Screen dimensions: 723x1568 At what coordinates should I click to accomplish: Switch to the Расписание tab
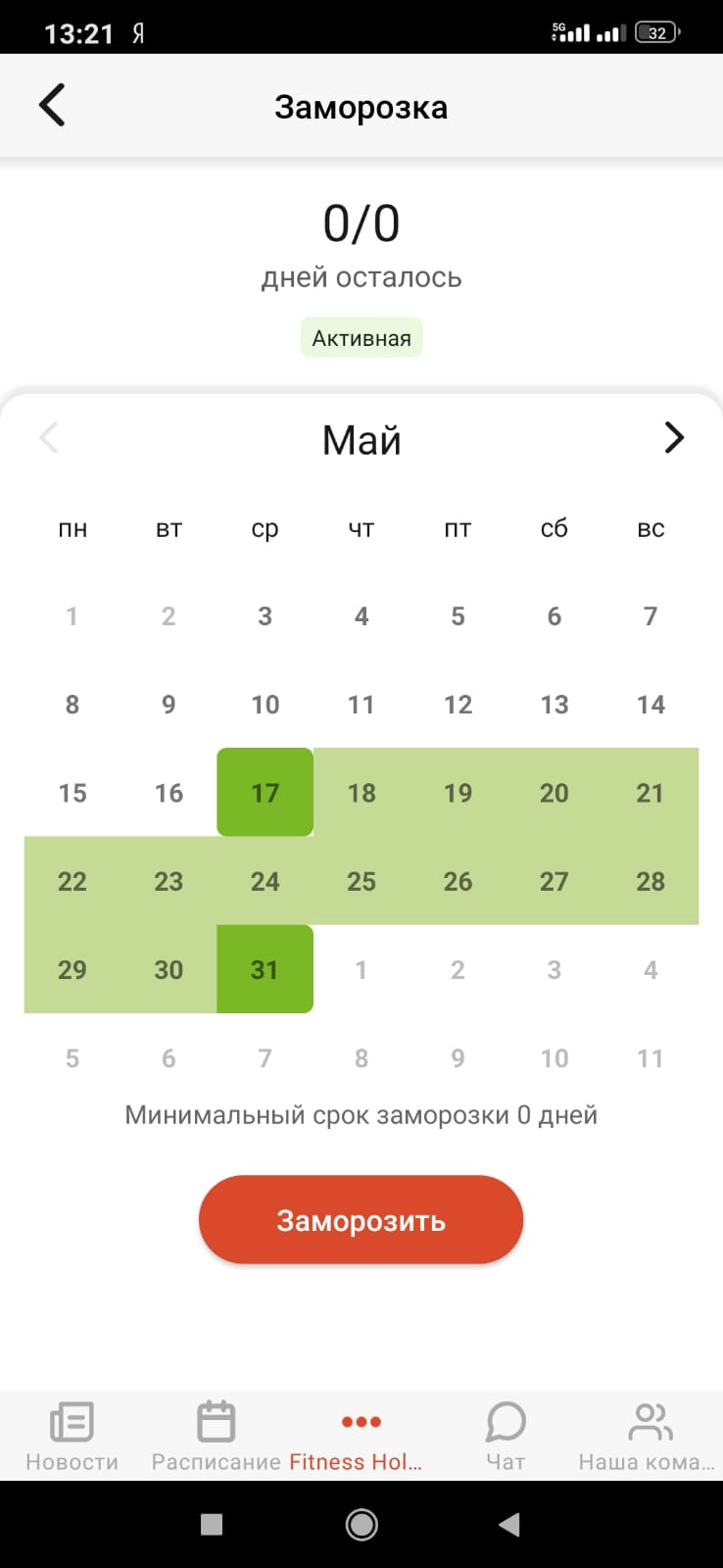pos(216,1436)
